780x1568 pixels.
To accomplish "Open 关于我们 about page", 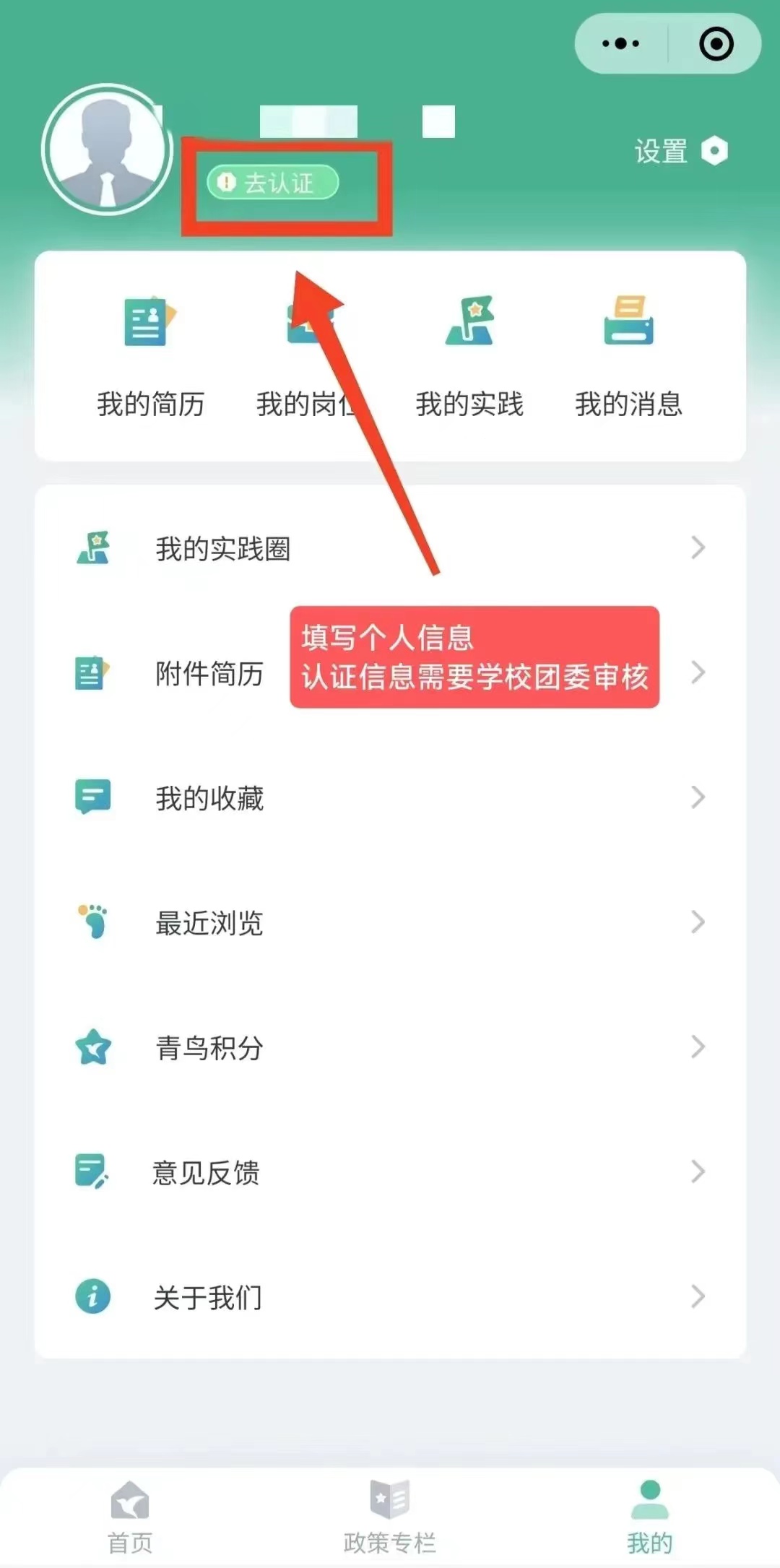I will 390,1297.
